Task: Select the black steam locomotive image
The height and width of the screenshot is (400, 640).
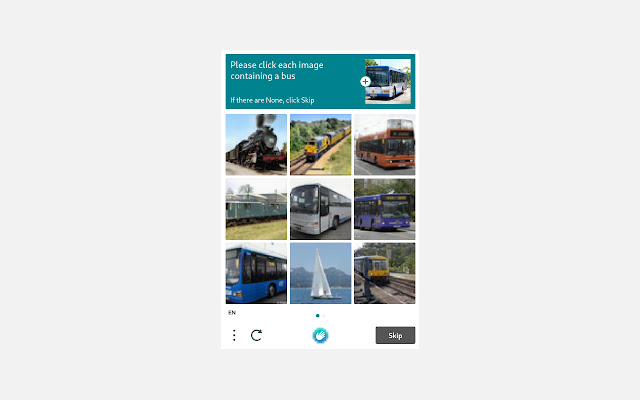Action: click(x=256, y=145)
